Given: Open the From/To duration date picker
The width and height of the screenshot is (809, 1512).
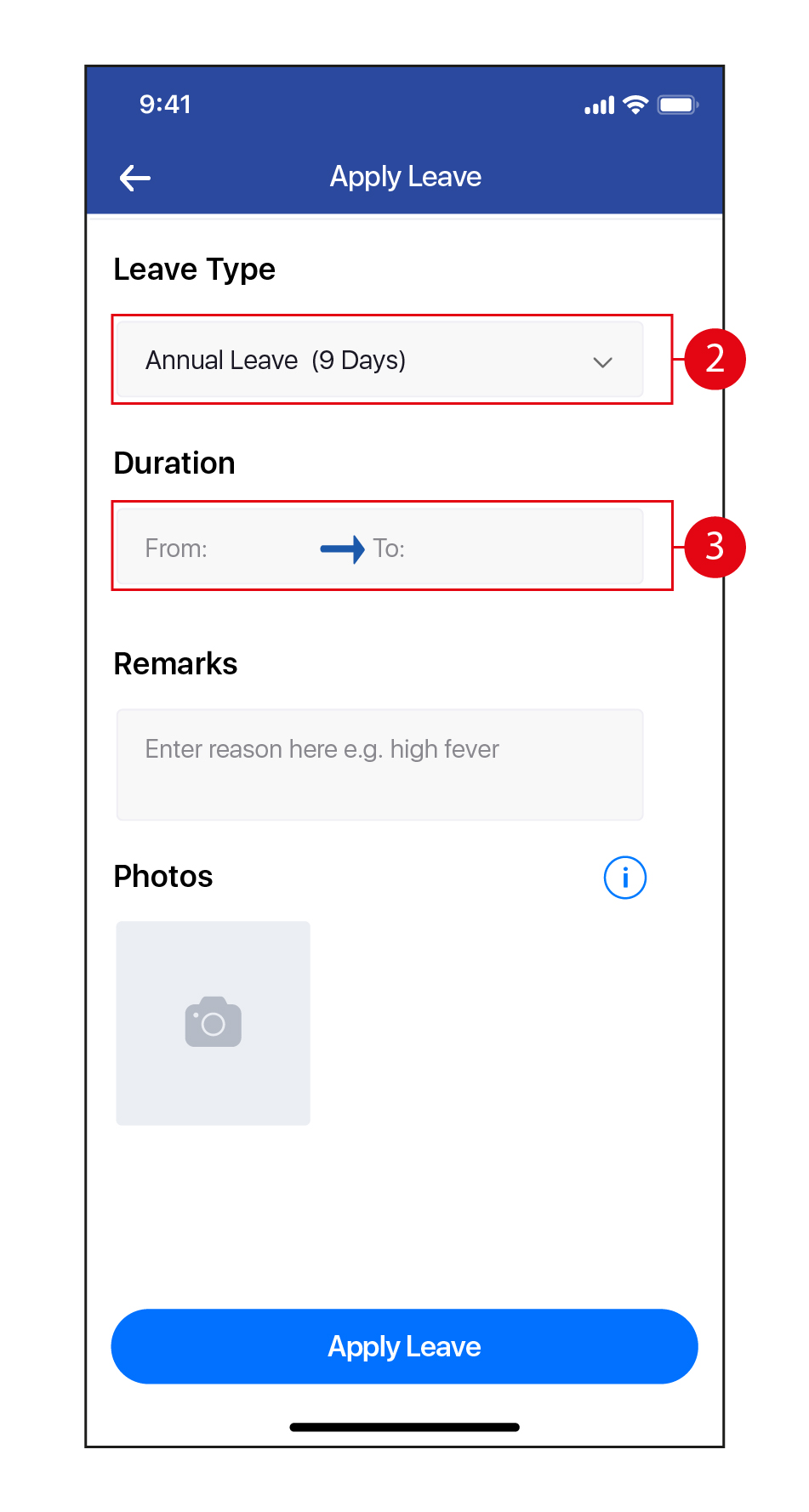Looking at the screenshot, I should (379, 548).
